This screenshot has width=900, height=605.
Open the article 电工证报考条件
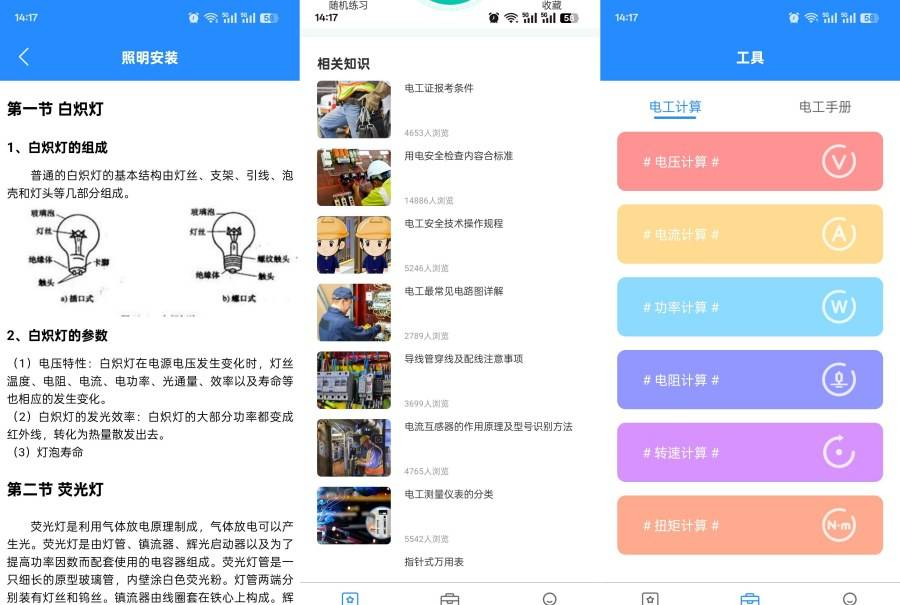[x=439, y=88]
